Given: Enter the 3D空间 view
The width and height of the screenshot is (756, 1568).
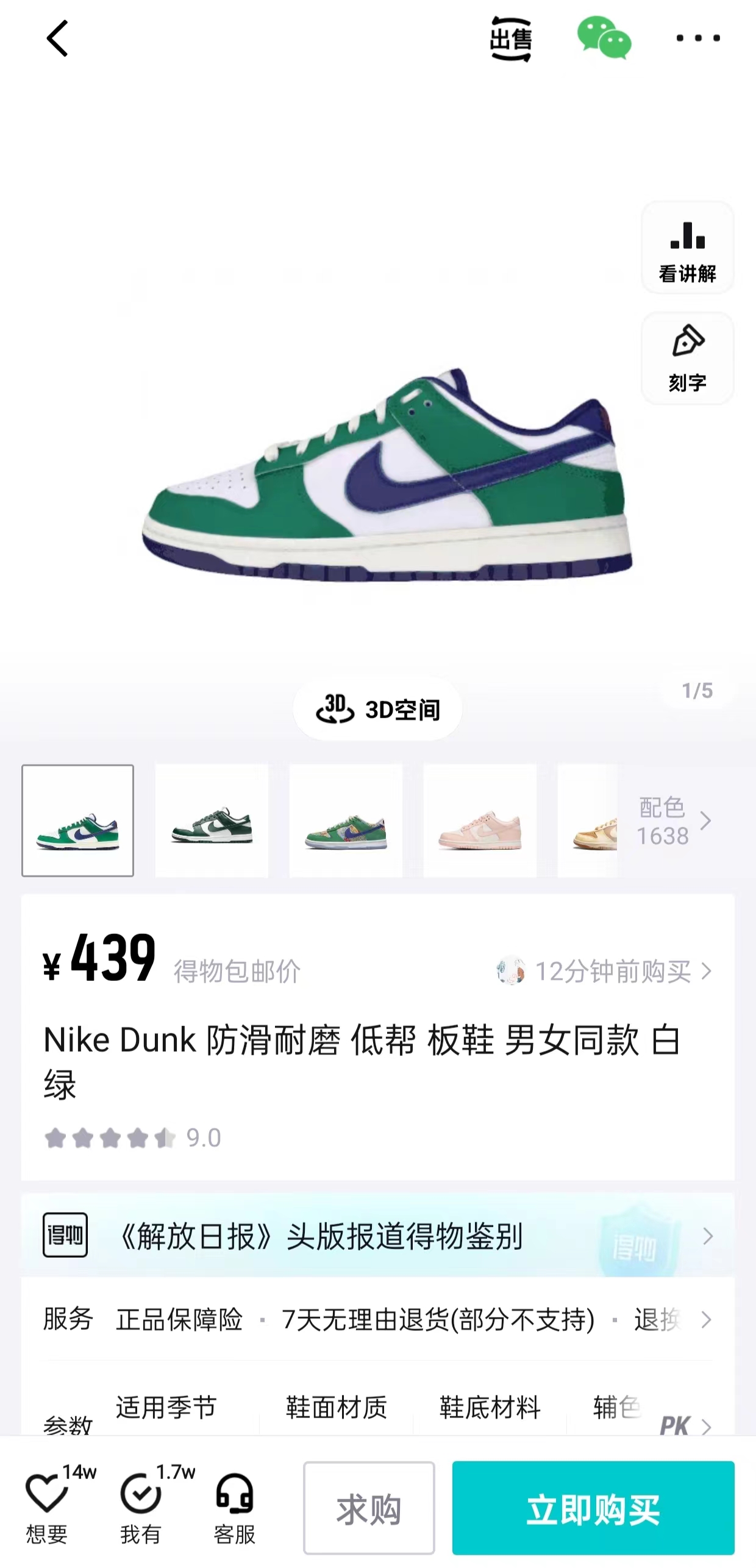Looking at the screenshot, I should click(x=377, y=708).
